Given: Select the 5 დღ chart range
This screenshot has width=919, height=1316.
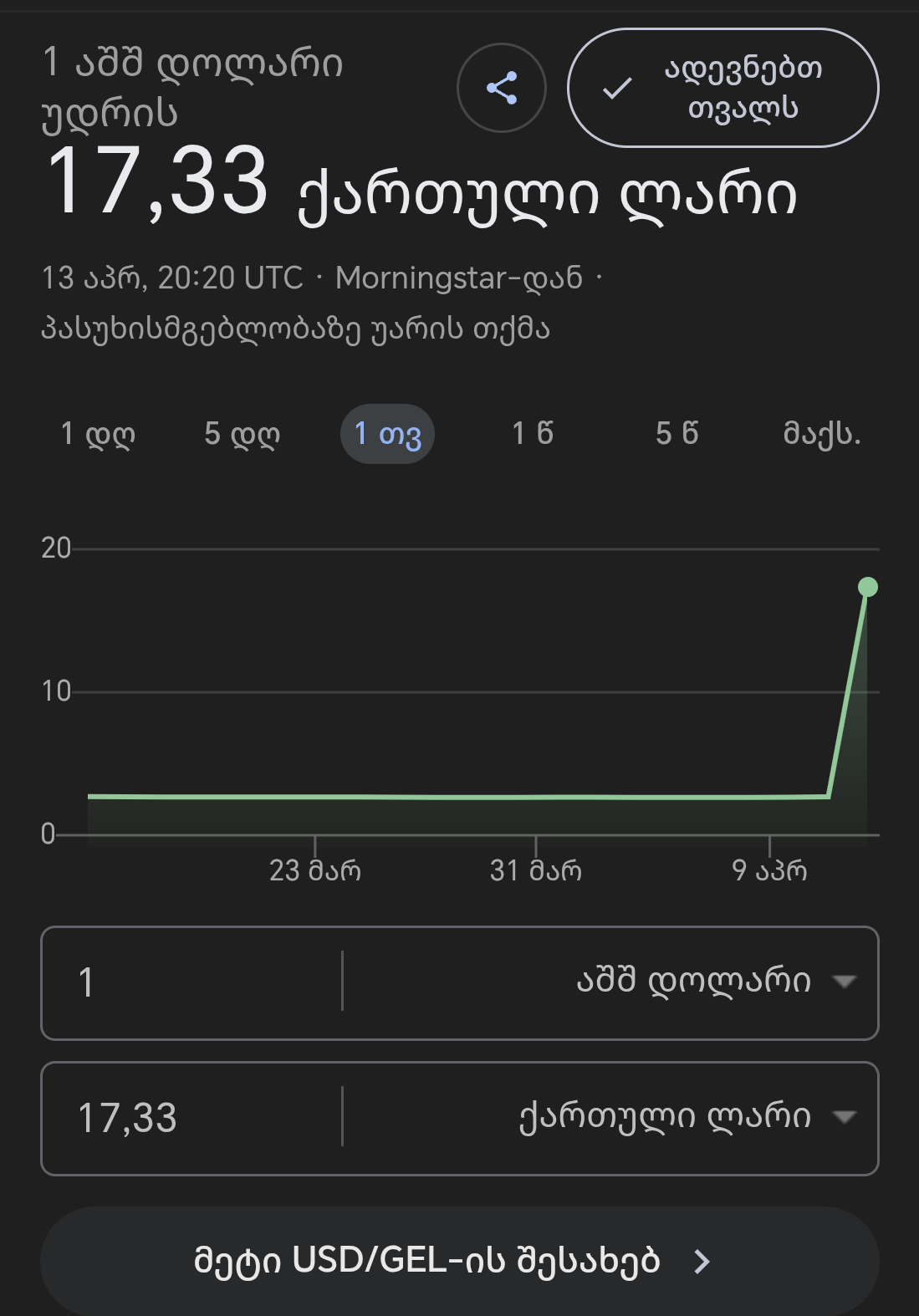Looking at the screenshot, I should pos(242,434).
